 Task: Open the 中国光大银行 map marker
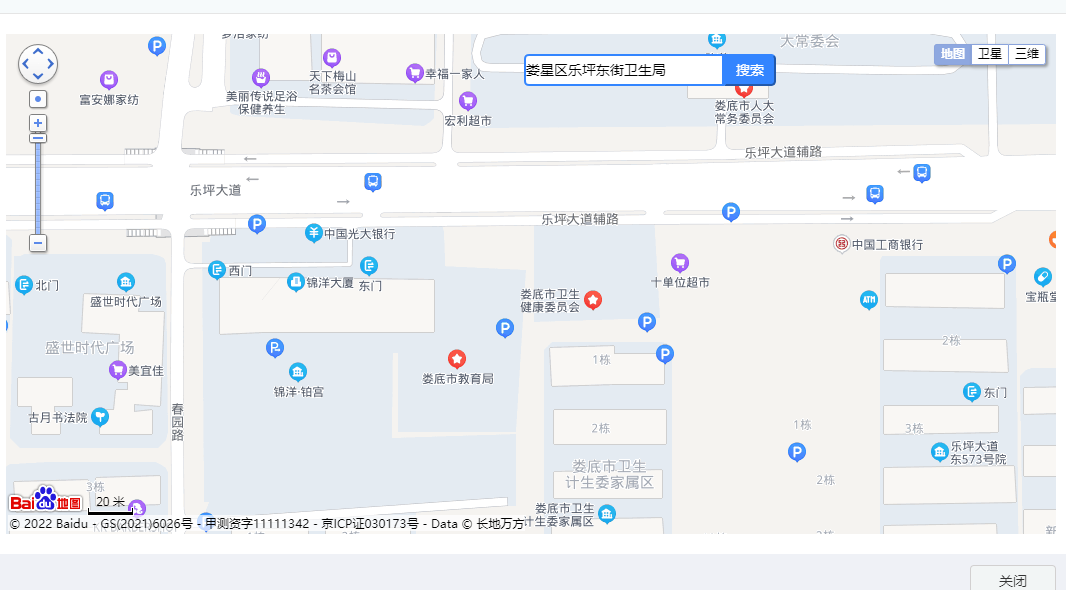(314, 233)
